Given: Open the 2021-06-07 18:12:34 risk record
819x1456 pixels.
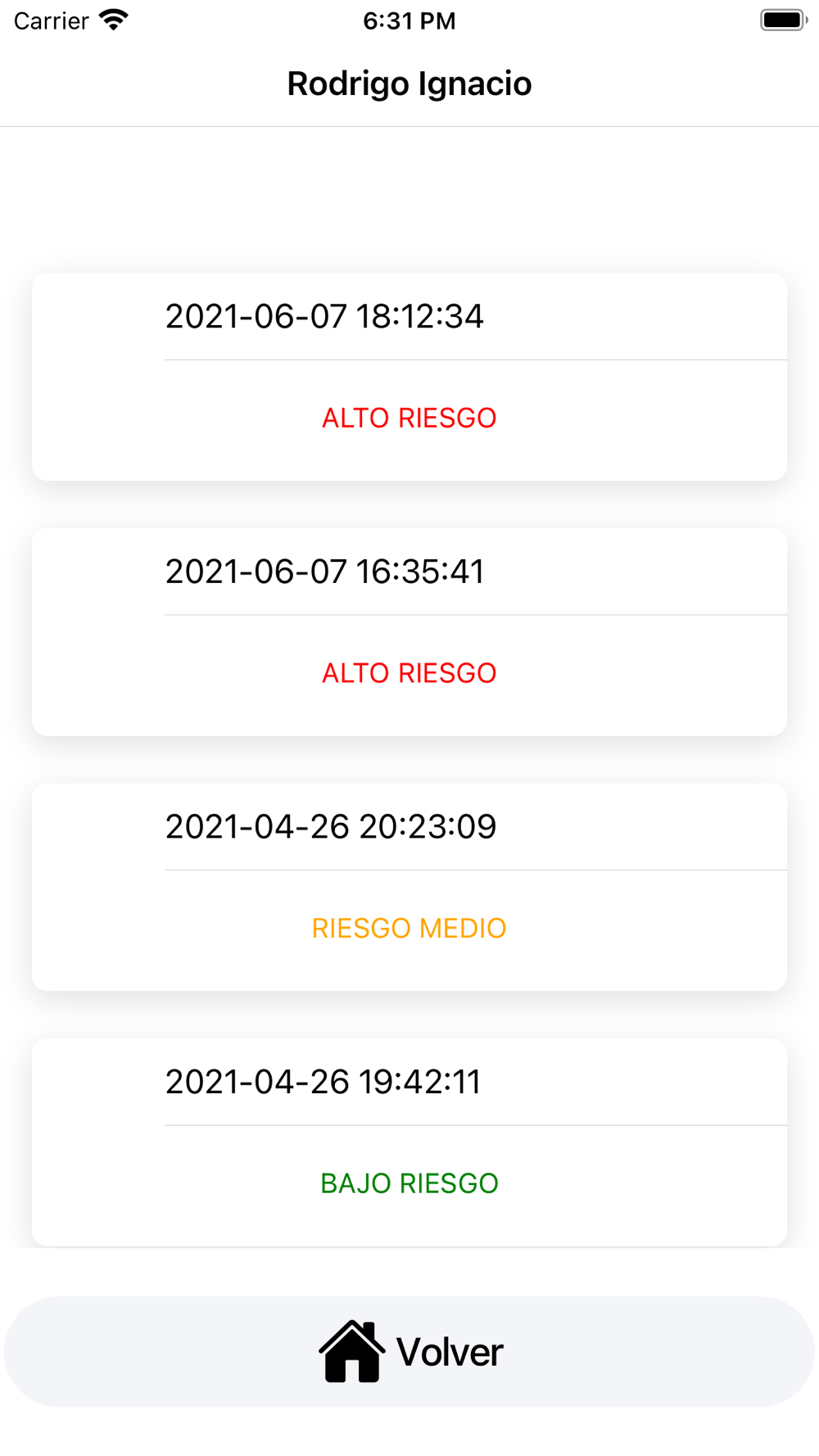Looking at the screenshot, I should coord(409,377).
